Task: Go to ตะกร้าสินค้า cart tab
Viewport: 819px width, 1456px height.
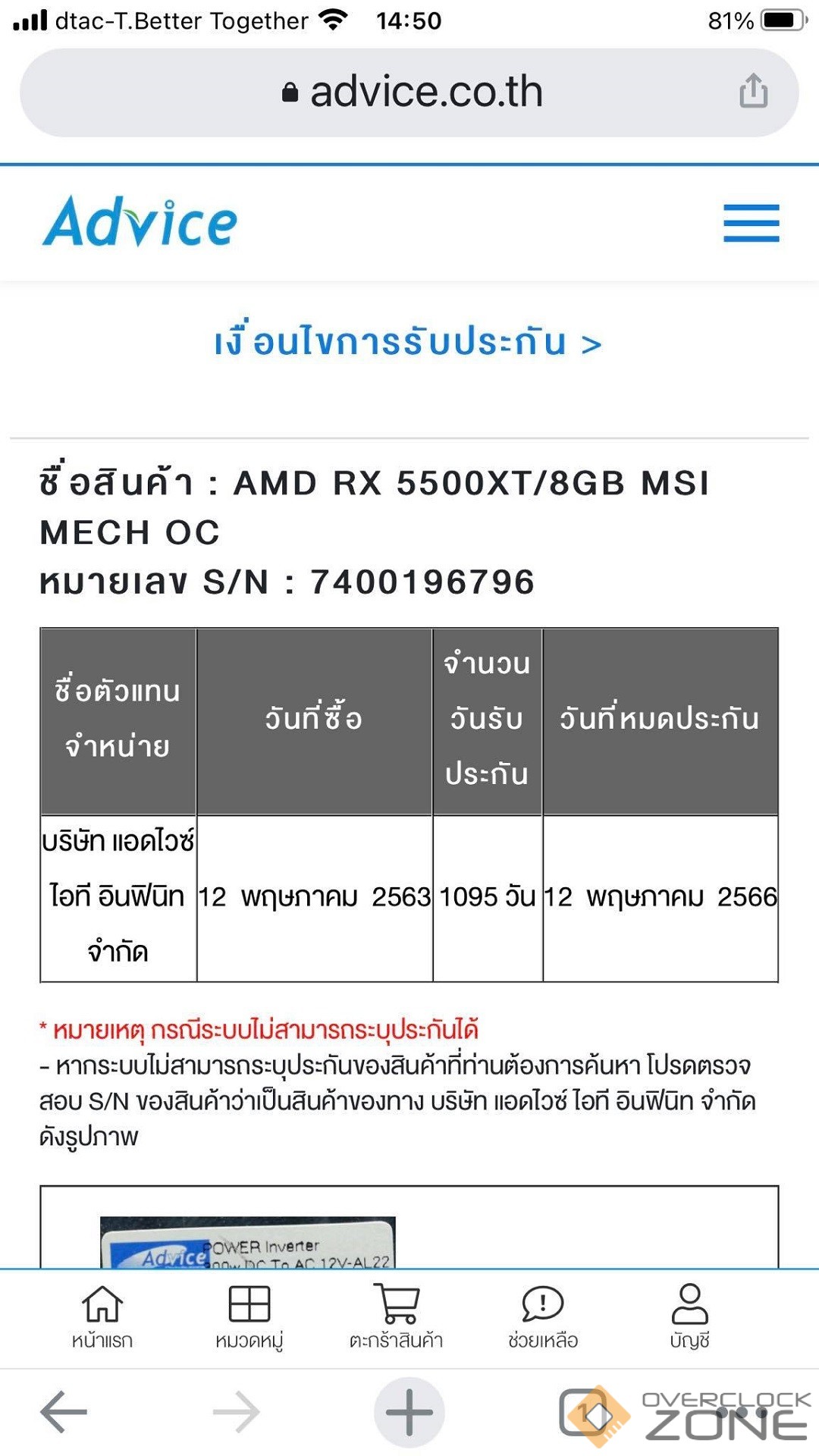Action: click(x=396, y=1316)
